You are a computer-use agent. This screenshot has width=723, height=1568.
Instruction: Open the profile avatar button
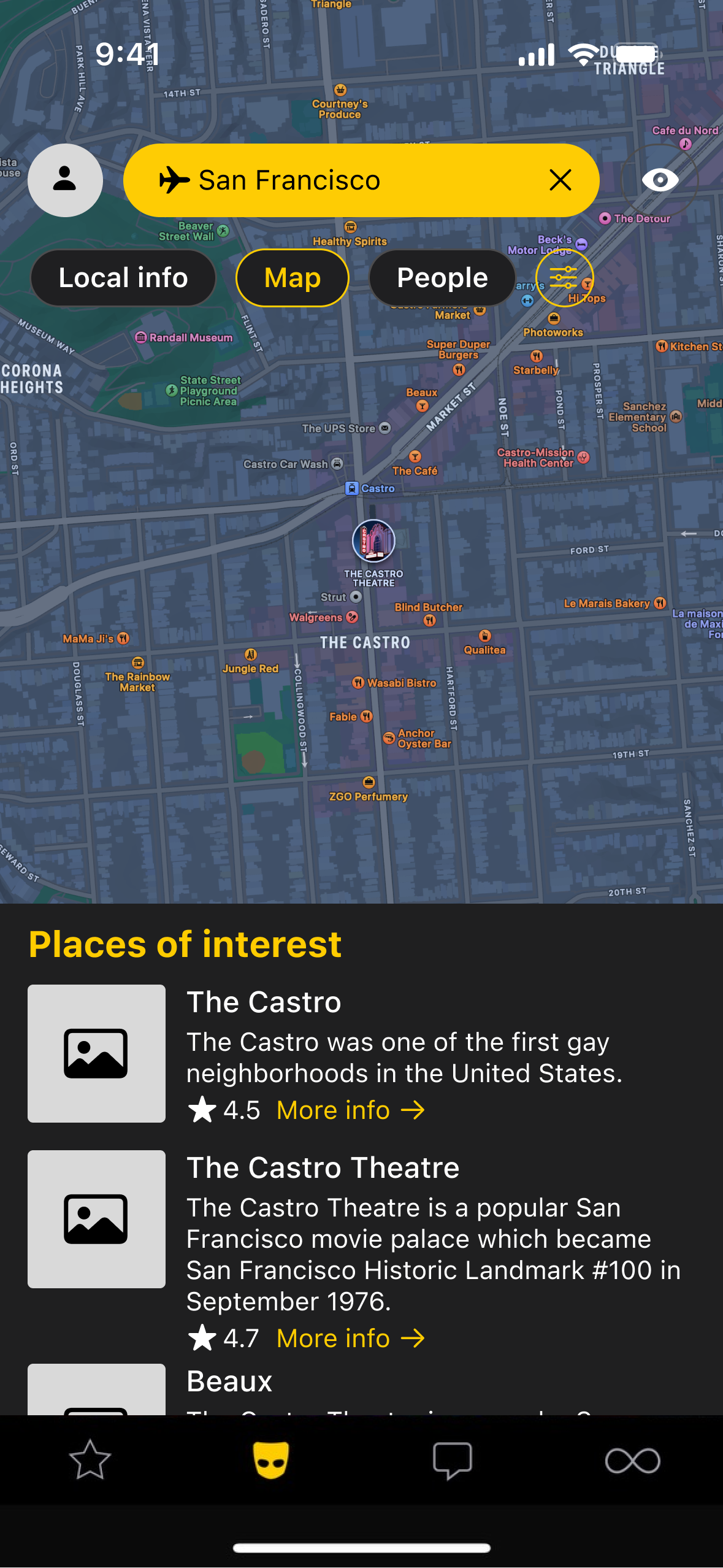(65, 180)
